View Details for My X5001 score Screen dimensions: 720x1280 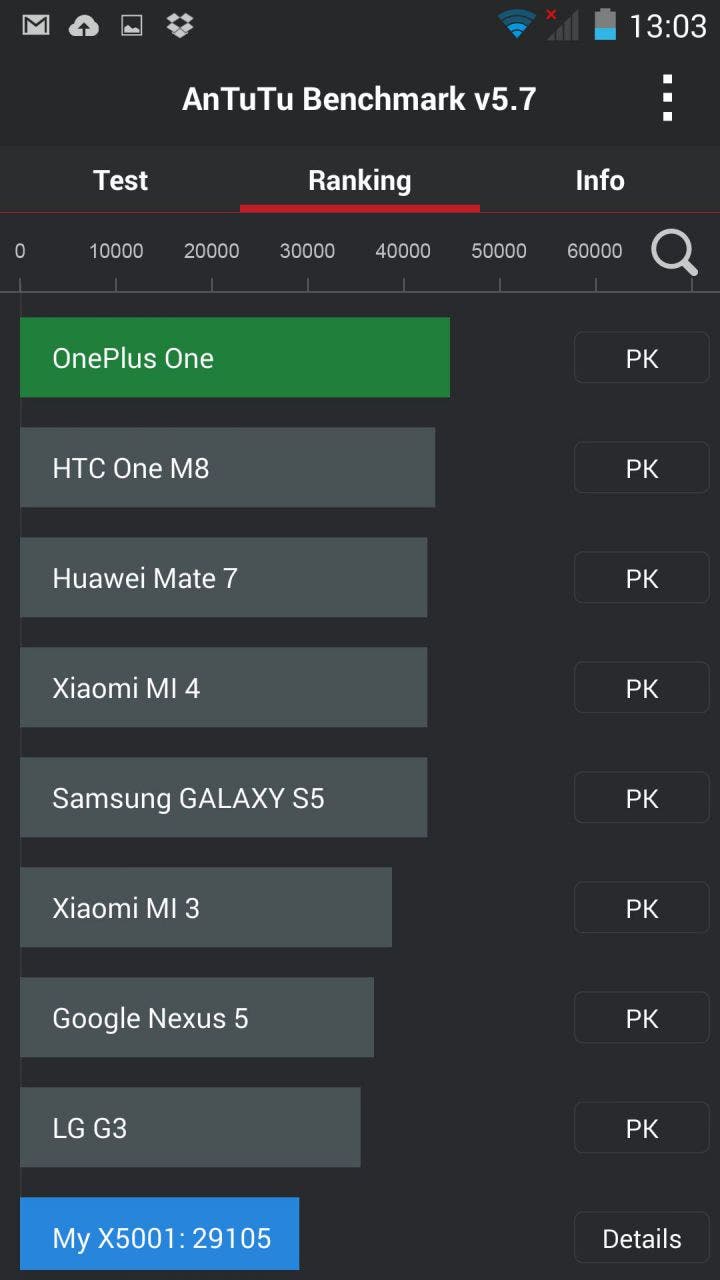[x=641, y=1238]
